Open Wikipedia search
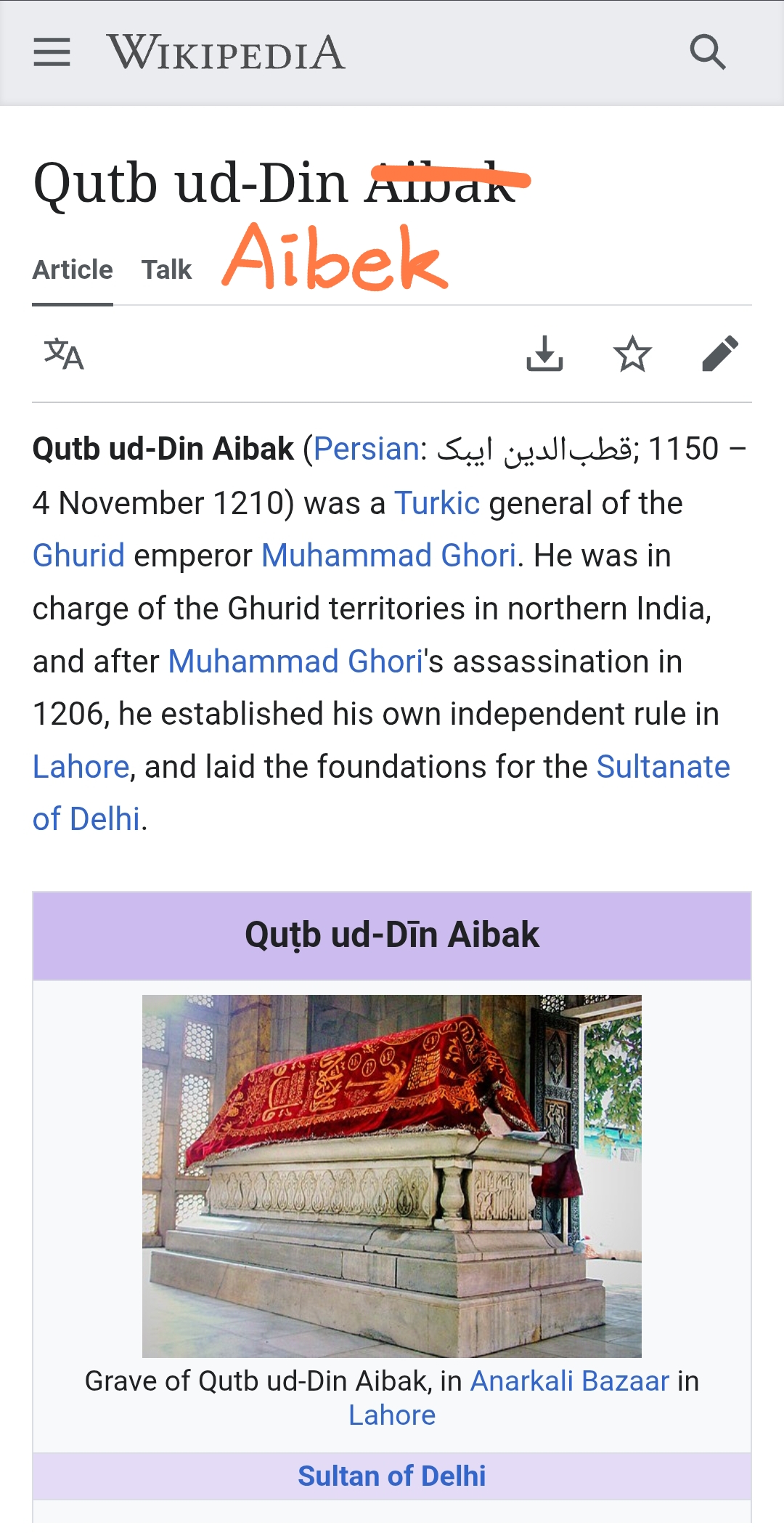 (x=707, y=52)
